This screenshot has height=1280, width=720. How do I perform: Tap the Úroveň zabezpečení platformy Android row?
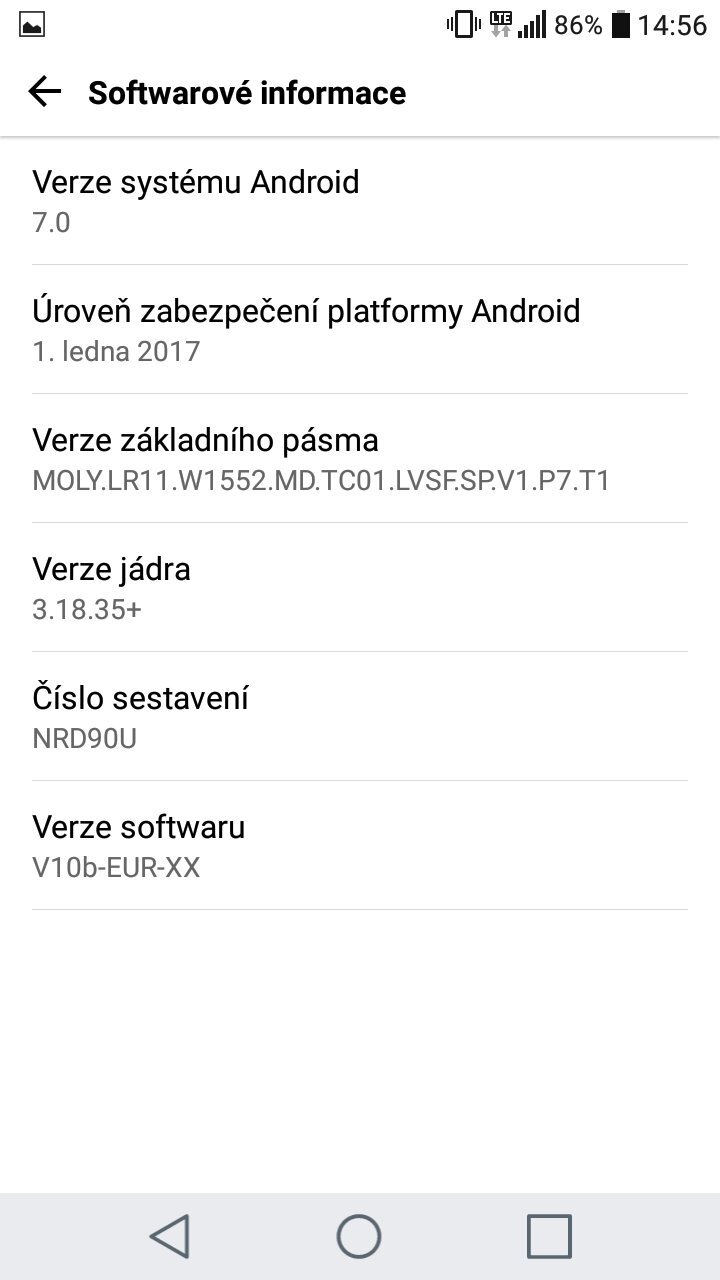coord(306,327)
